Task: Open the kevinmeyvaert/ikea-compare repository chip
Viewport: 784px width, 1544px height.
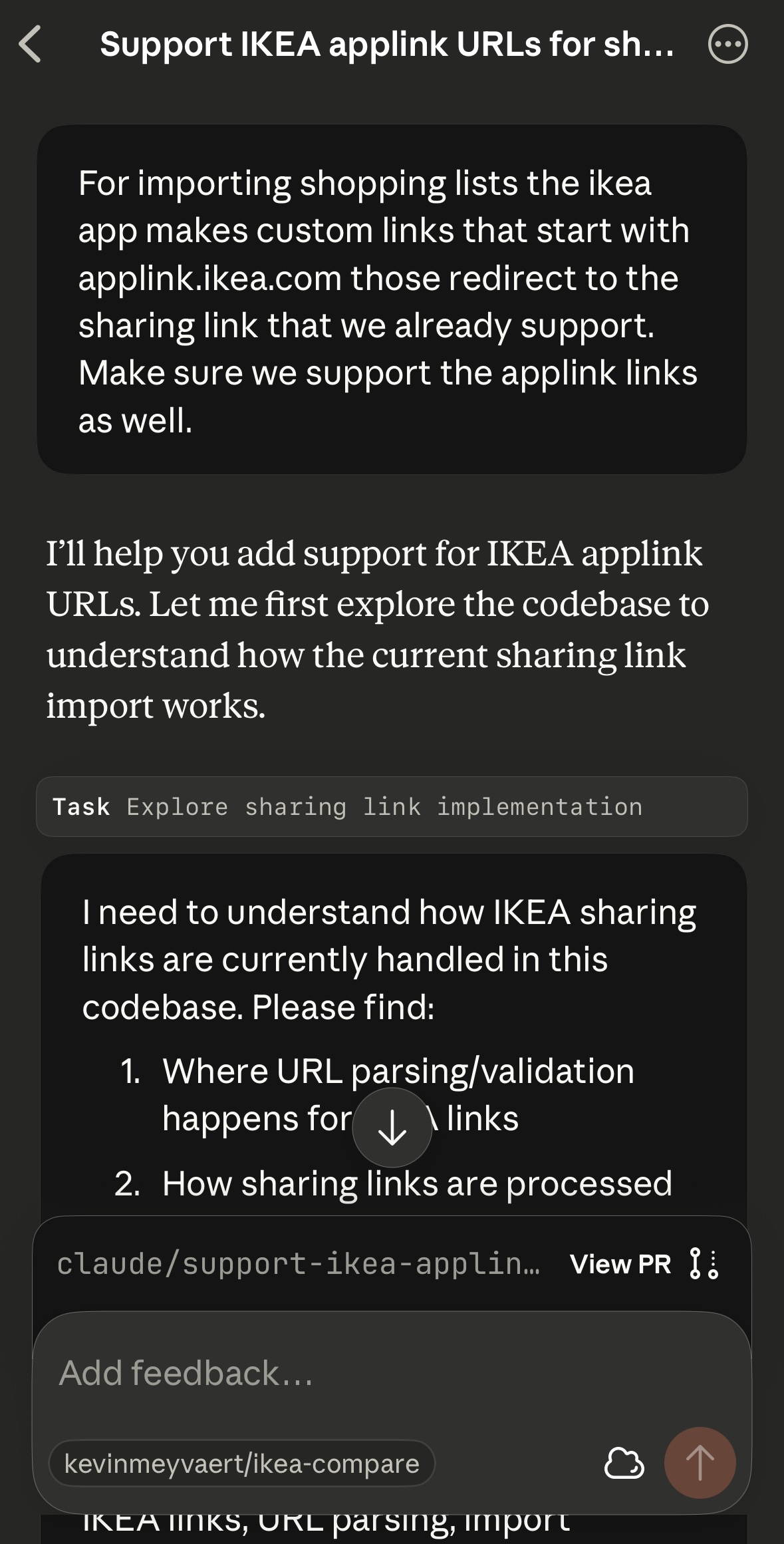Action: 242,1464
